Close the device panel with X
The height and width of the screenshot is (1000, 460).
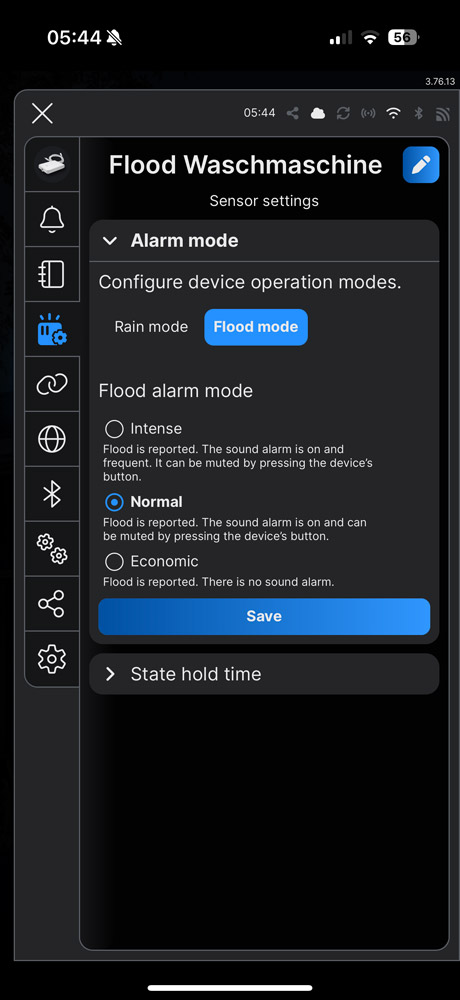click(43, 114)
